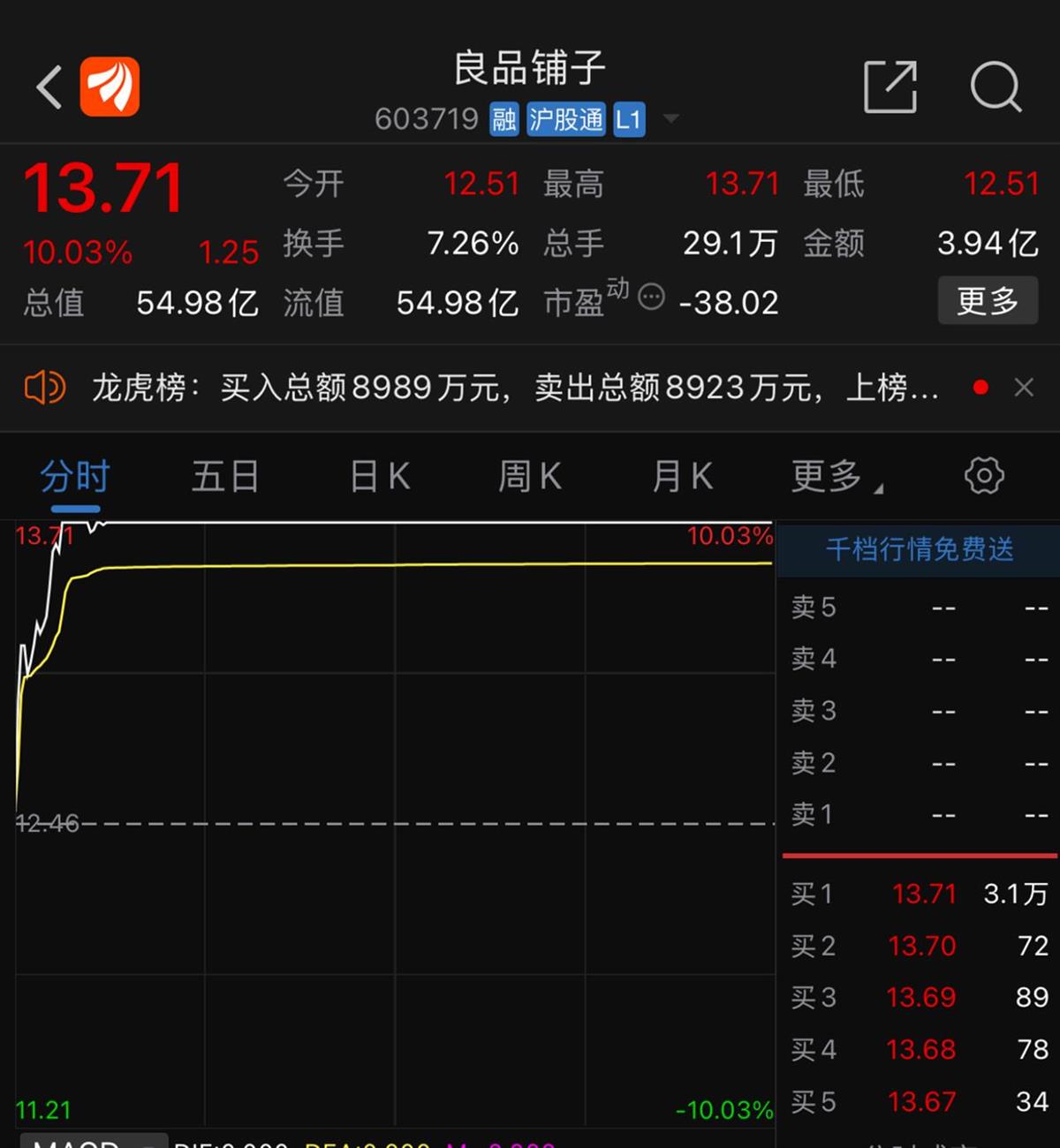Dismiss the 龙虎榜 notice
The width and height of the screenshot is (1060, 1148).
tap(1024, 388)
